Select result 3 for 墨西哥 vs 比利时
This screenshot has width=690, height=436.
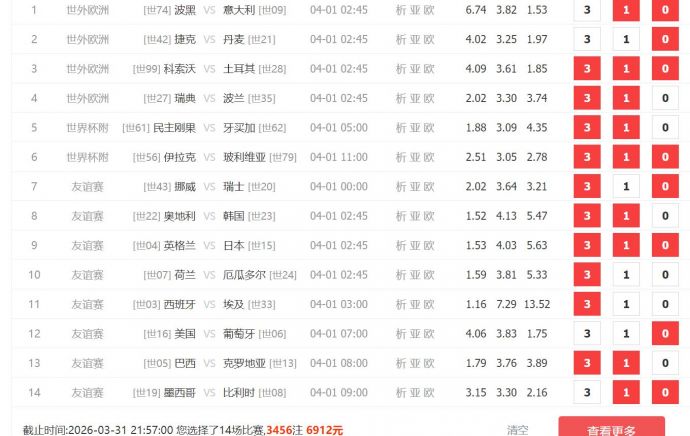(586, 393)
